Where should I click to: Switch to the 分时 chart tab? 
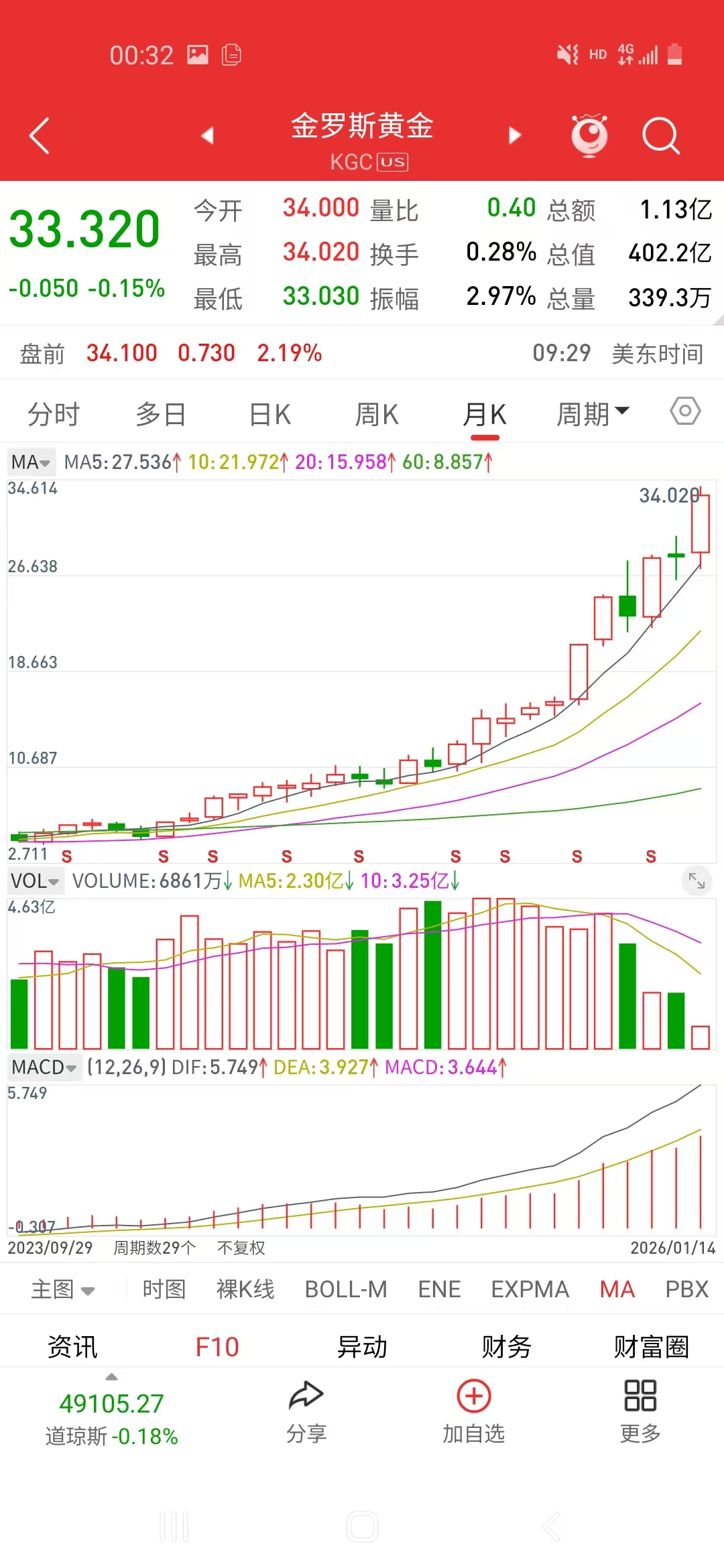[x=54, y=415]
